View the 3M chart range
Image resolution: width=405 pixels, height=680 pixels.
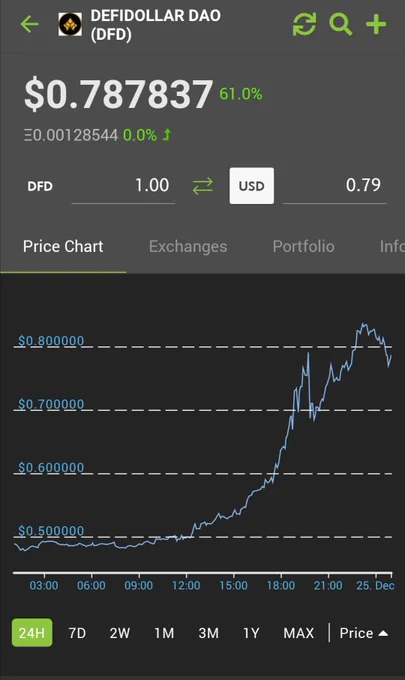[x=209, y=633]
